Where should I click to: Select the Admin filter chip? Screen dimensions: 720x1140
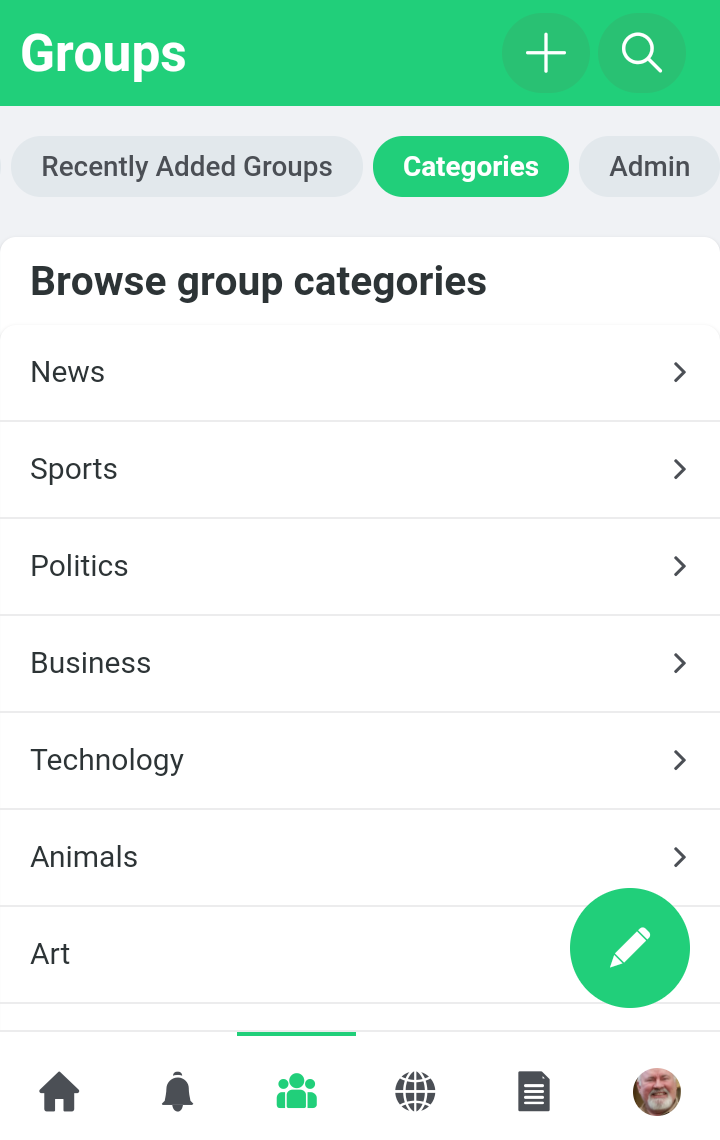click(x=651, y=167)
